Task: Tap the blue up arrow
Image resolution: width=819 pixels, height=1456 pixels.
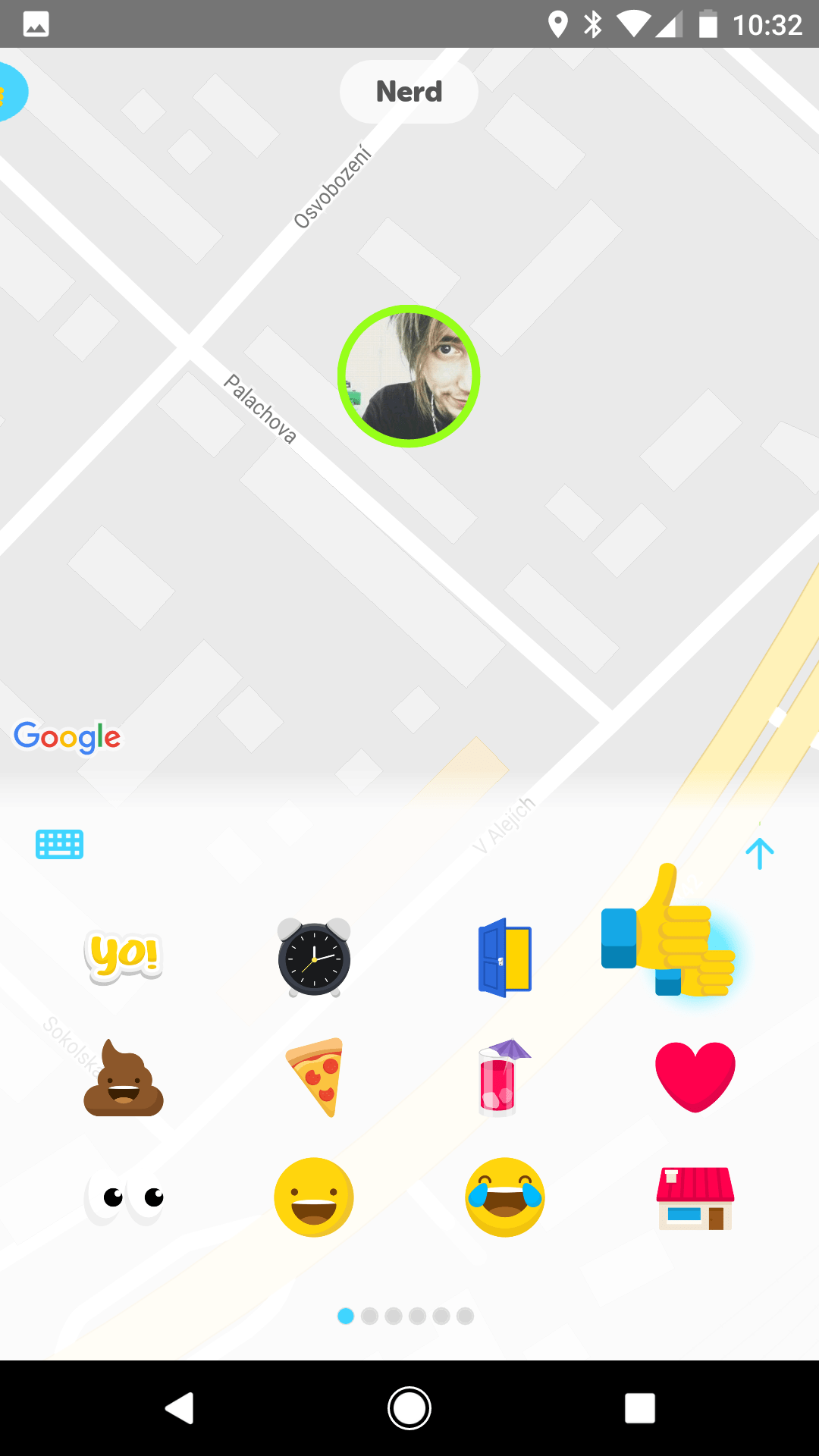Action: click(x=759, y=853)
